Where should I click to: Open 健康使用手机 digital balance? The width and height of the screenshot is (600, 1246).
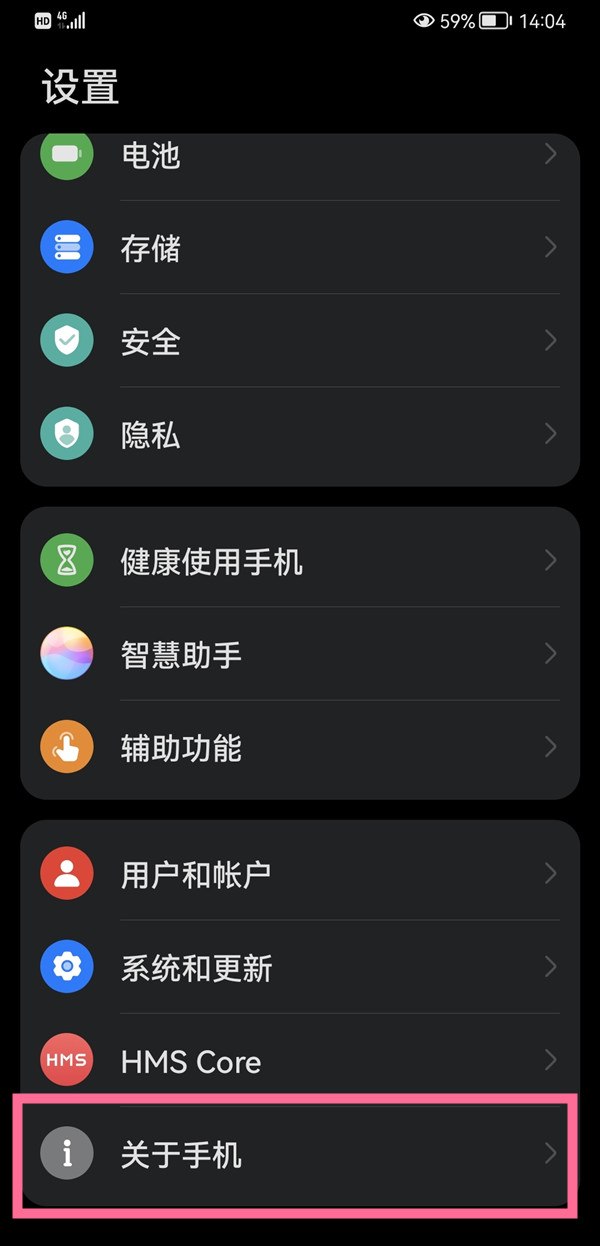300,561
